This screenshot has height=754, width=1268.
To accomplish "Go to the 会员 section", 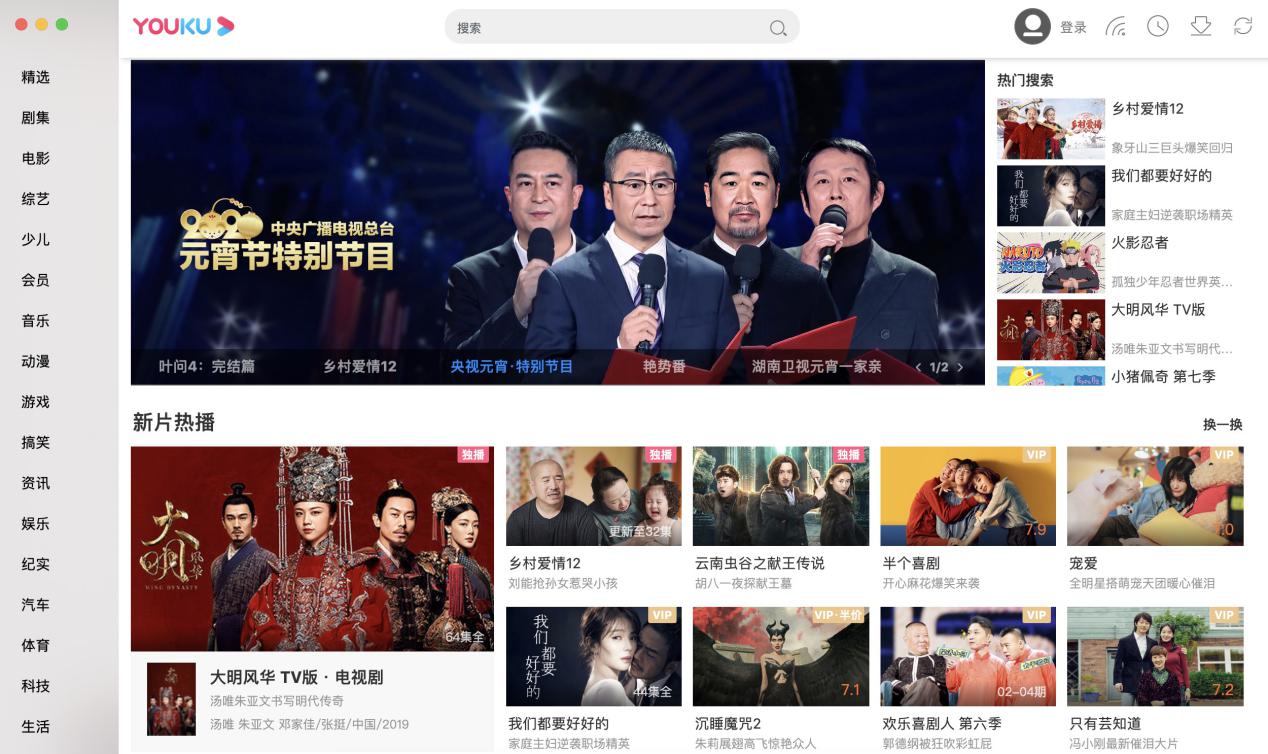I will tap(36, 280).
